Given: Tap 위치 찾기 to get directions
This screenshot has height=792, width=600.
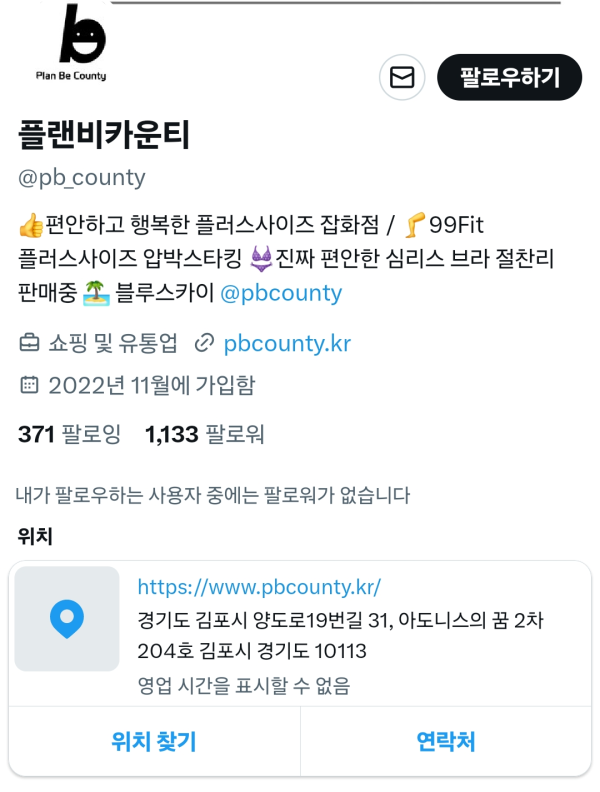Looking at the screenshot, I should [154, 741].
